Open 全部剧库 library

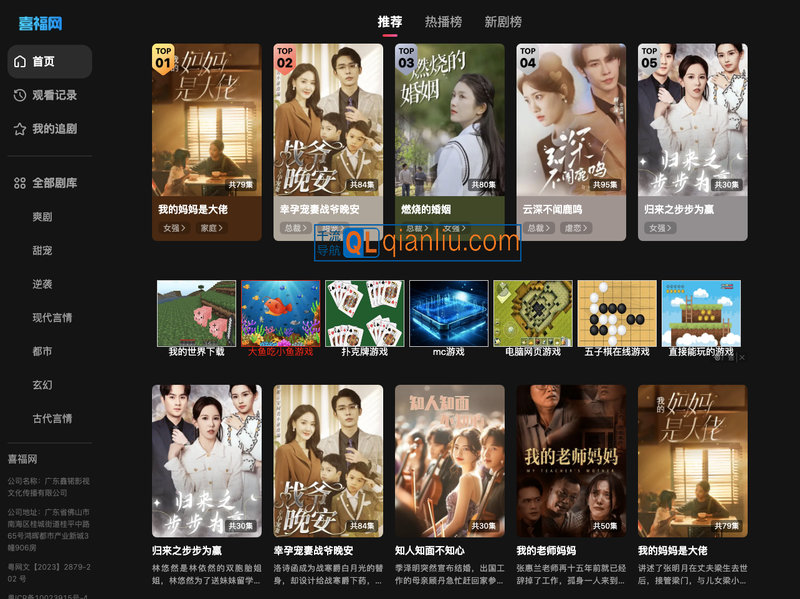(54, 183)
